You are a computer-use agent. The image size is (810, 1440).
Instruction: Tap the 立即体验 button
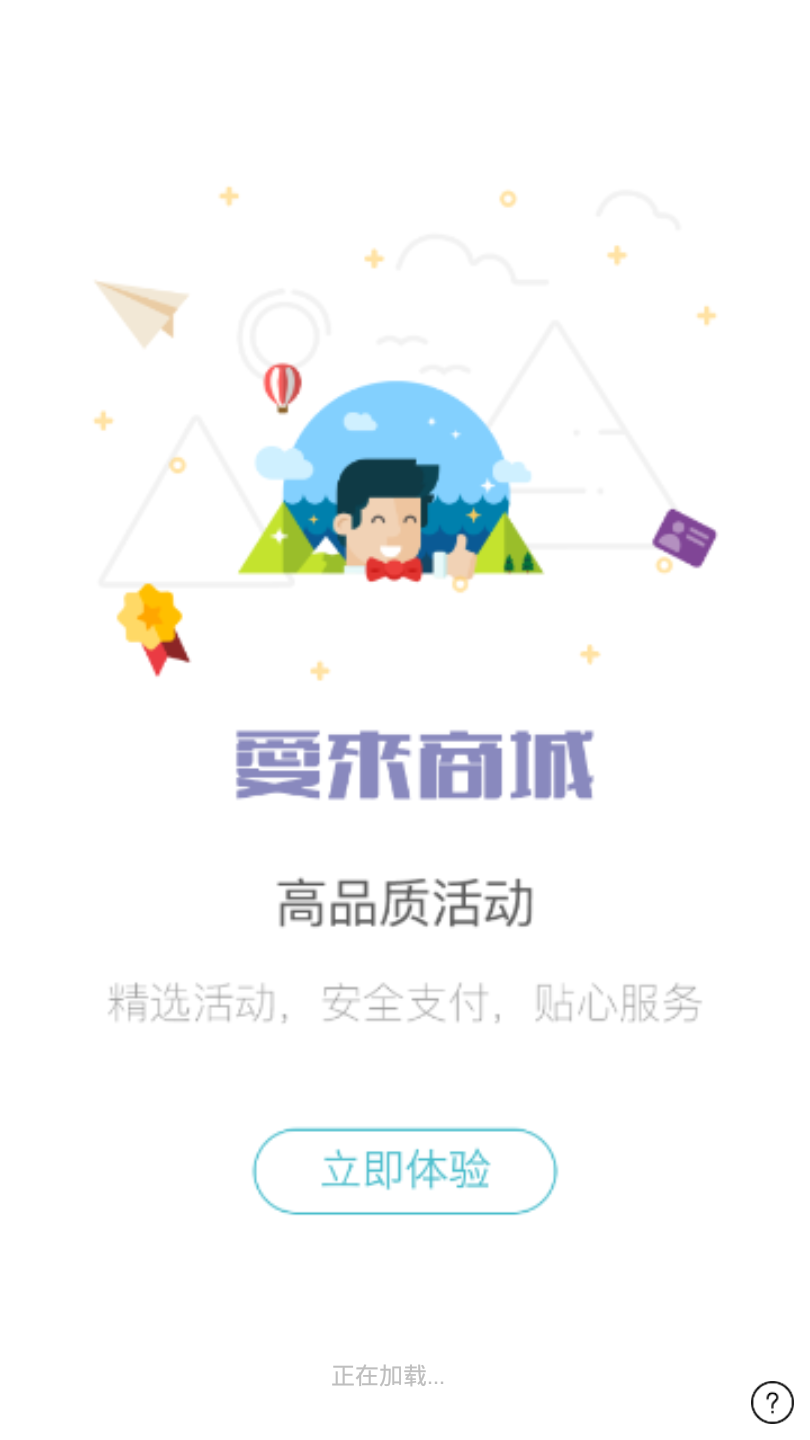(404, 1170)
